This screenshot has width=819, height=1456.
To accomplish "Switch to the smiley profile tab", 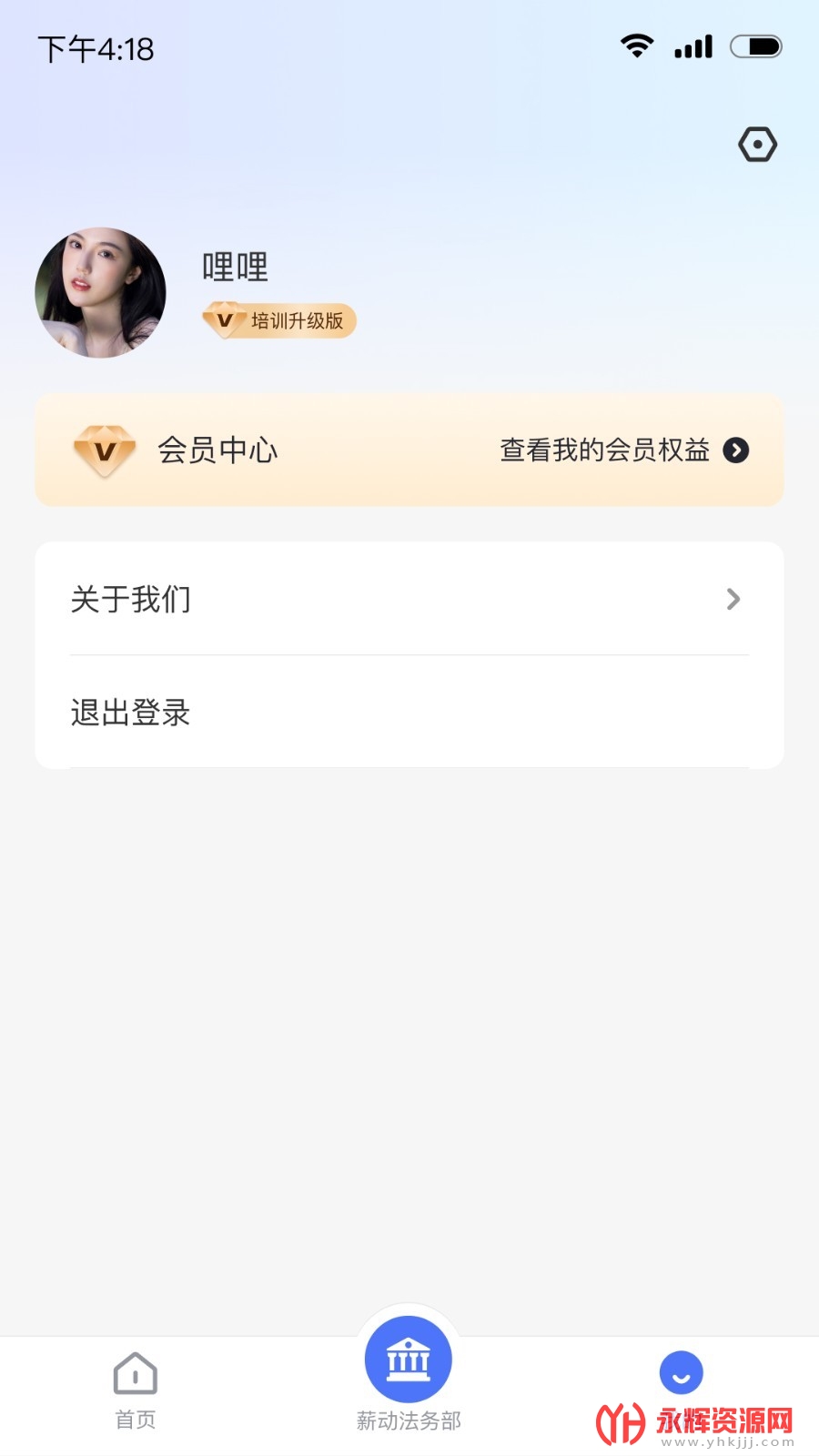I will pos(681,1373).
